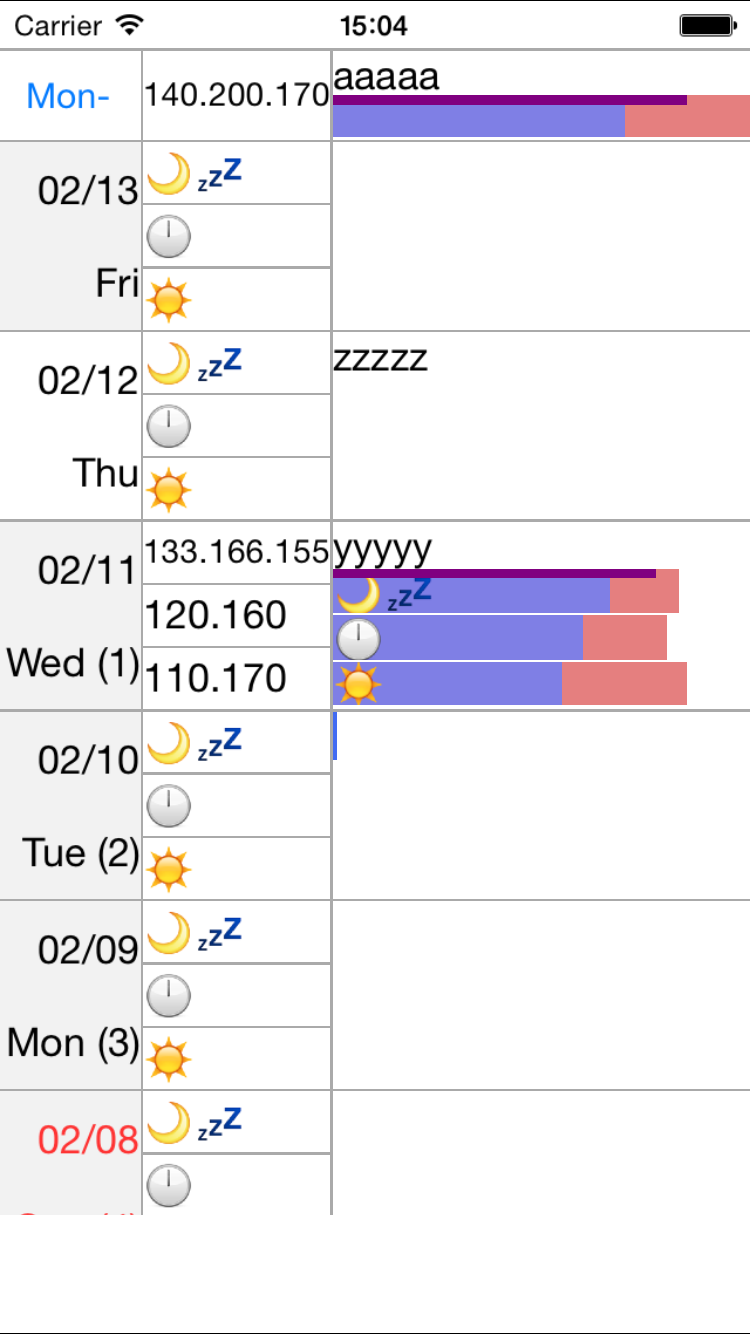Tap the sun icon for Mon 02/09
The width and height of the screenshot is (750, 1334).
pos(168,1057)
